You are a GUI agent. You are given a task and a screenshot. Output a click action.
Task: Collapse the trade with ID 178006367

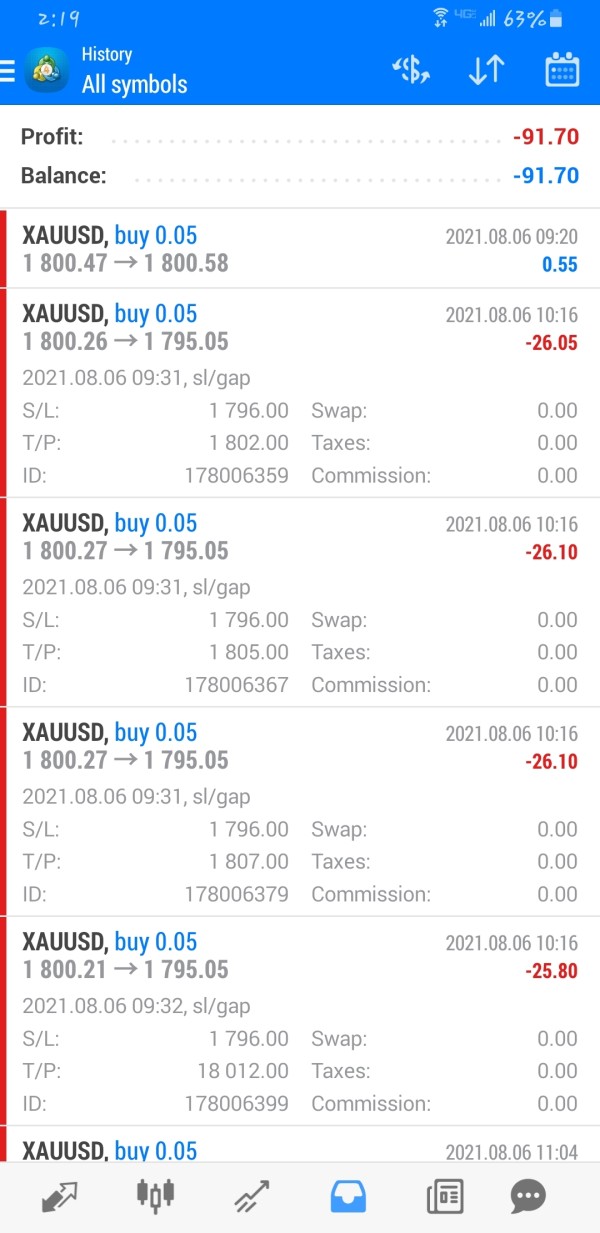click(300, 602)
